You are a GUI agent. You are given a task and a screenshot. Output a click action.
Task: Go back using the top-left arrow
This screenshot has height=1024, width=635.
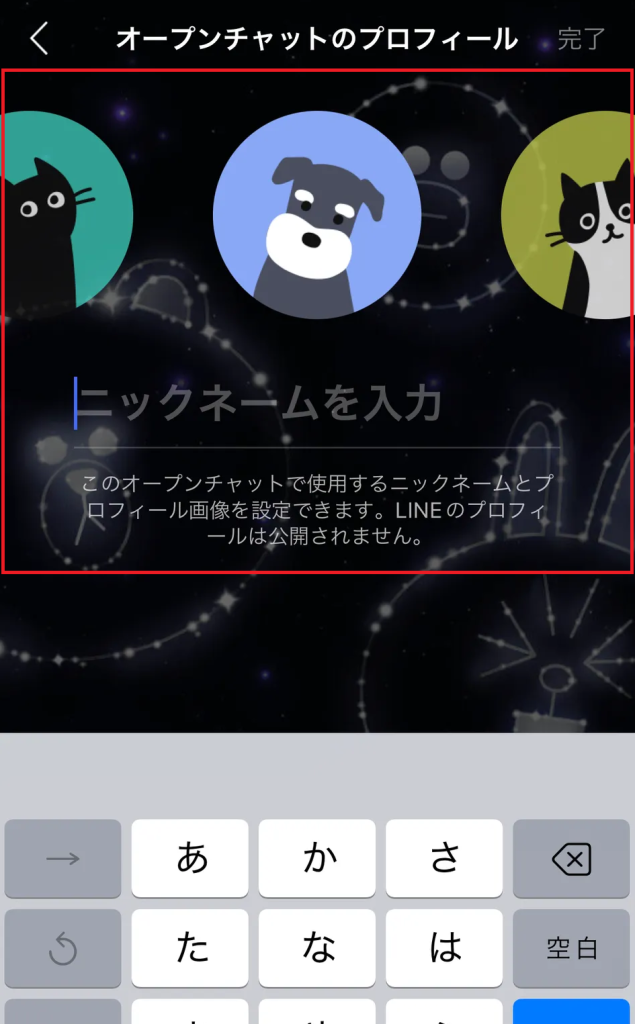[39, 39]
